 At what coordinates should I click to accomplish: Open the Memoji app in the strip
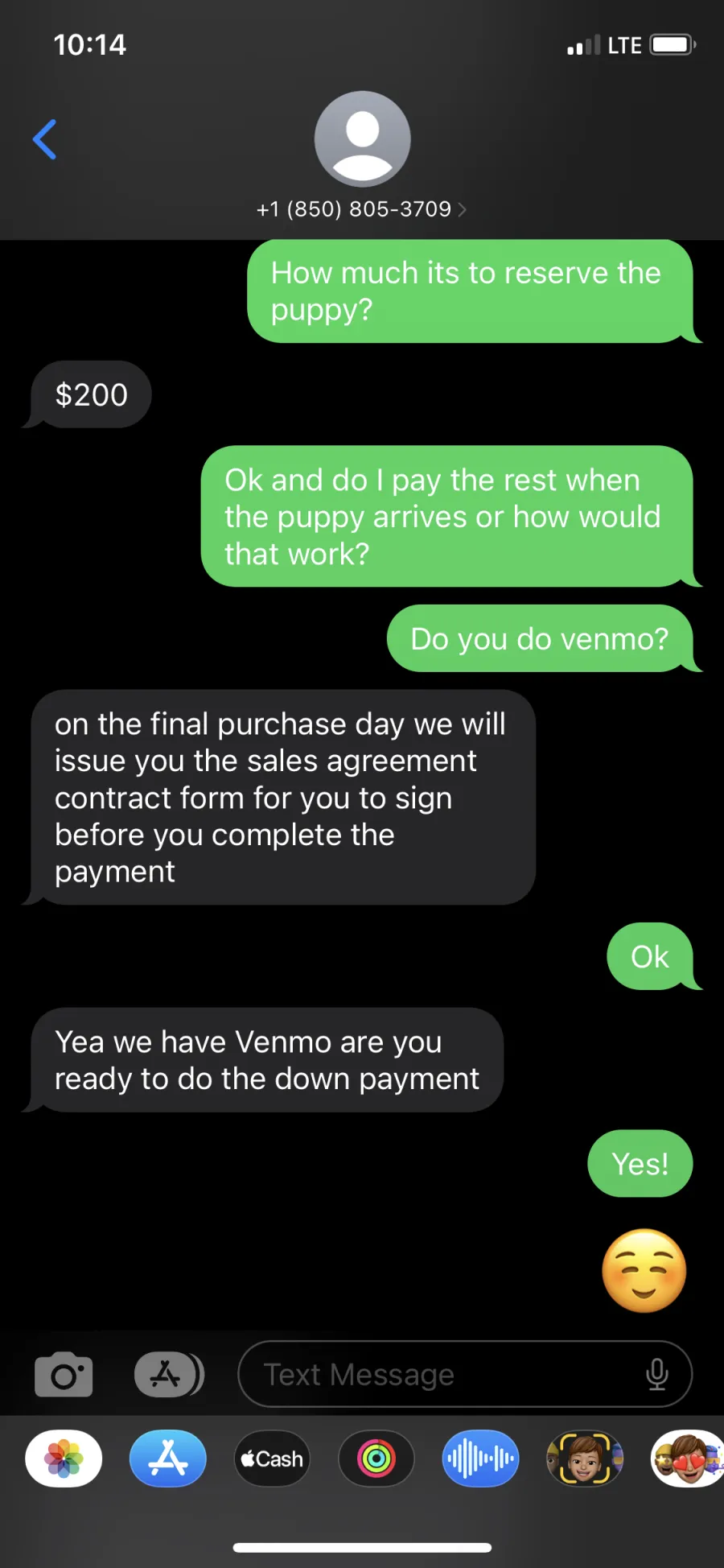(585, 1459)
